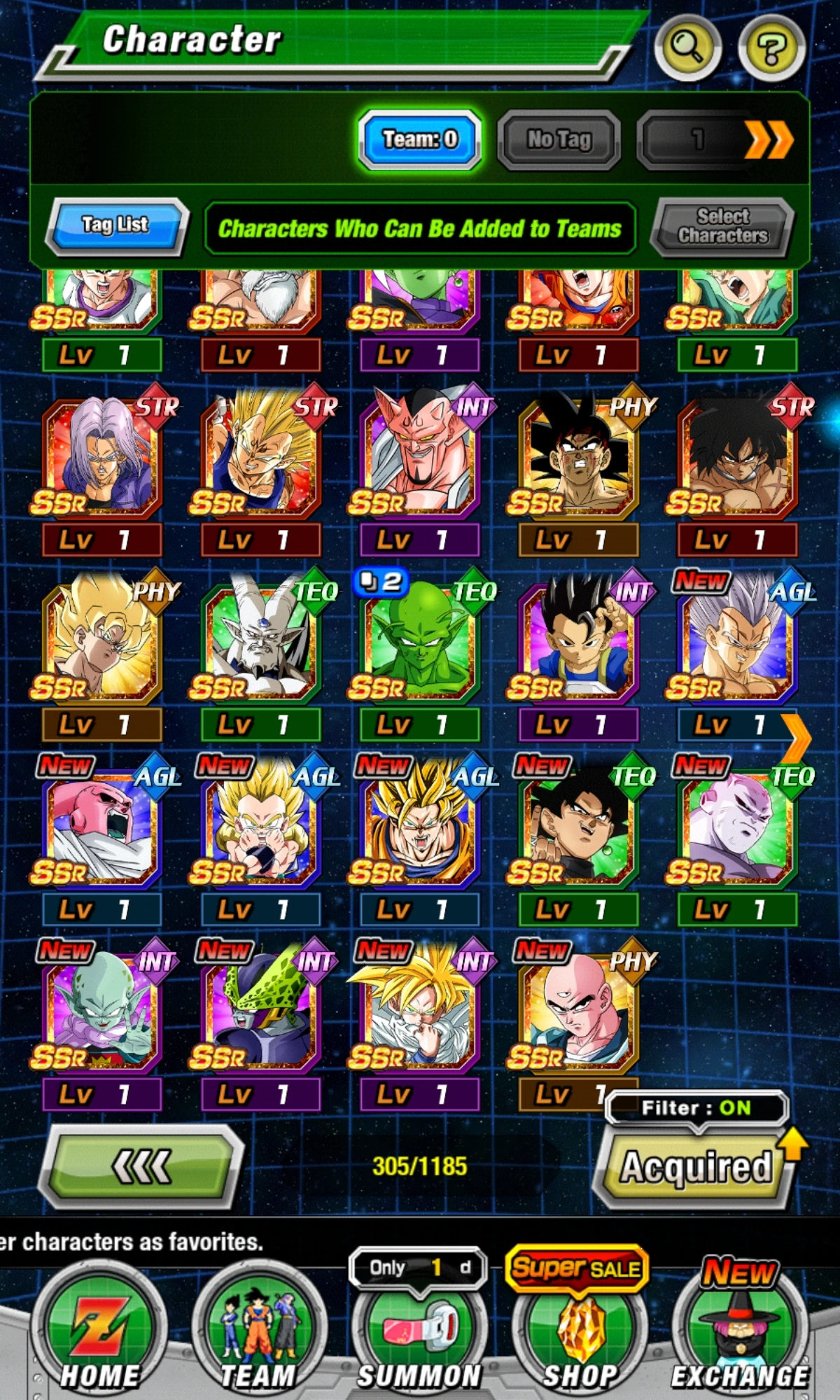Go back with the green triple-arrow button
Image resolution: width=840 pixels, height=1400 pixels.
tap(141, 1166)
